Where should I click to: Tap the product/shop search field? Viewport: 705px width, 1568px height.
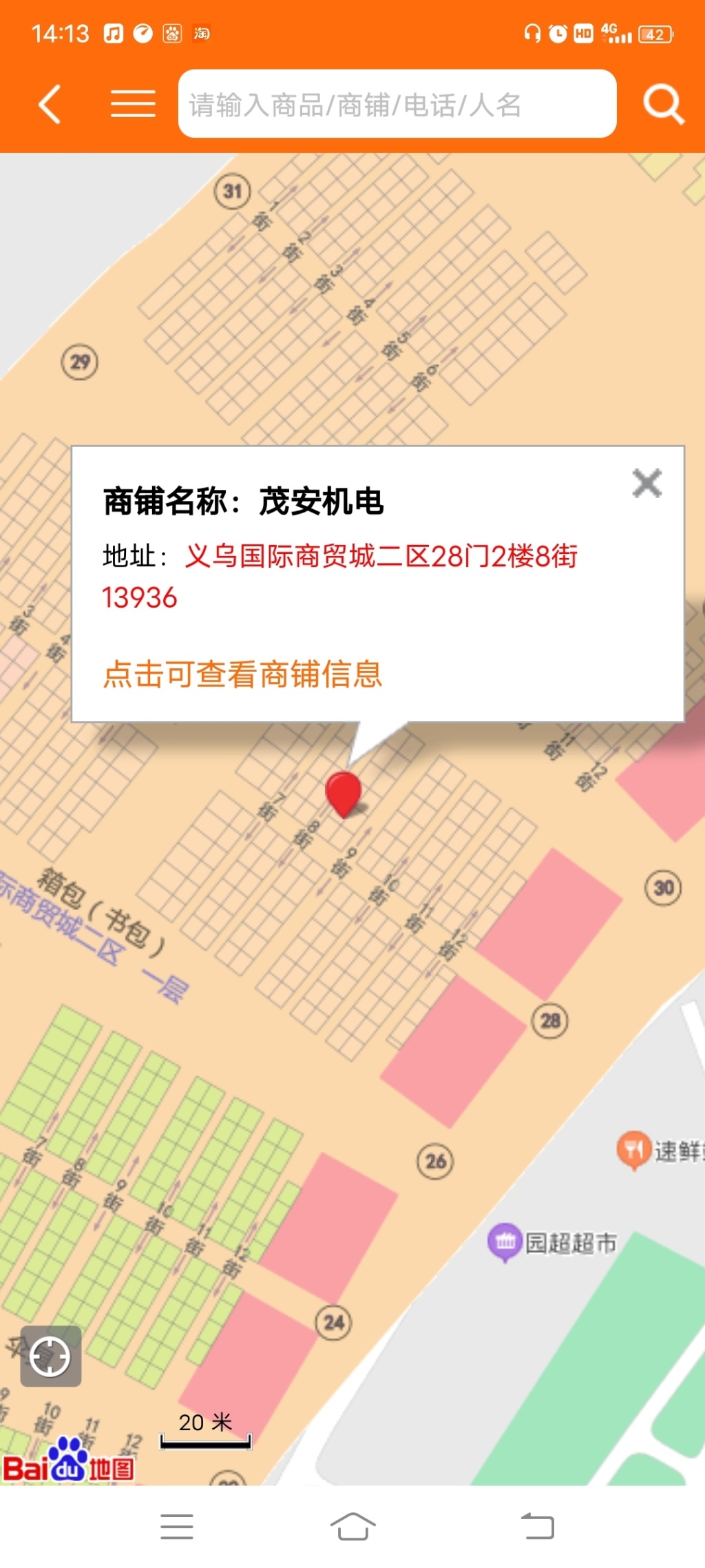click(397, 104)
